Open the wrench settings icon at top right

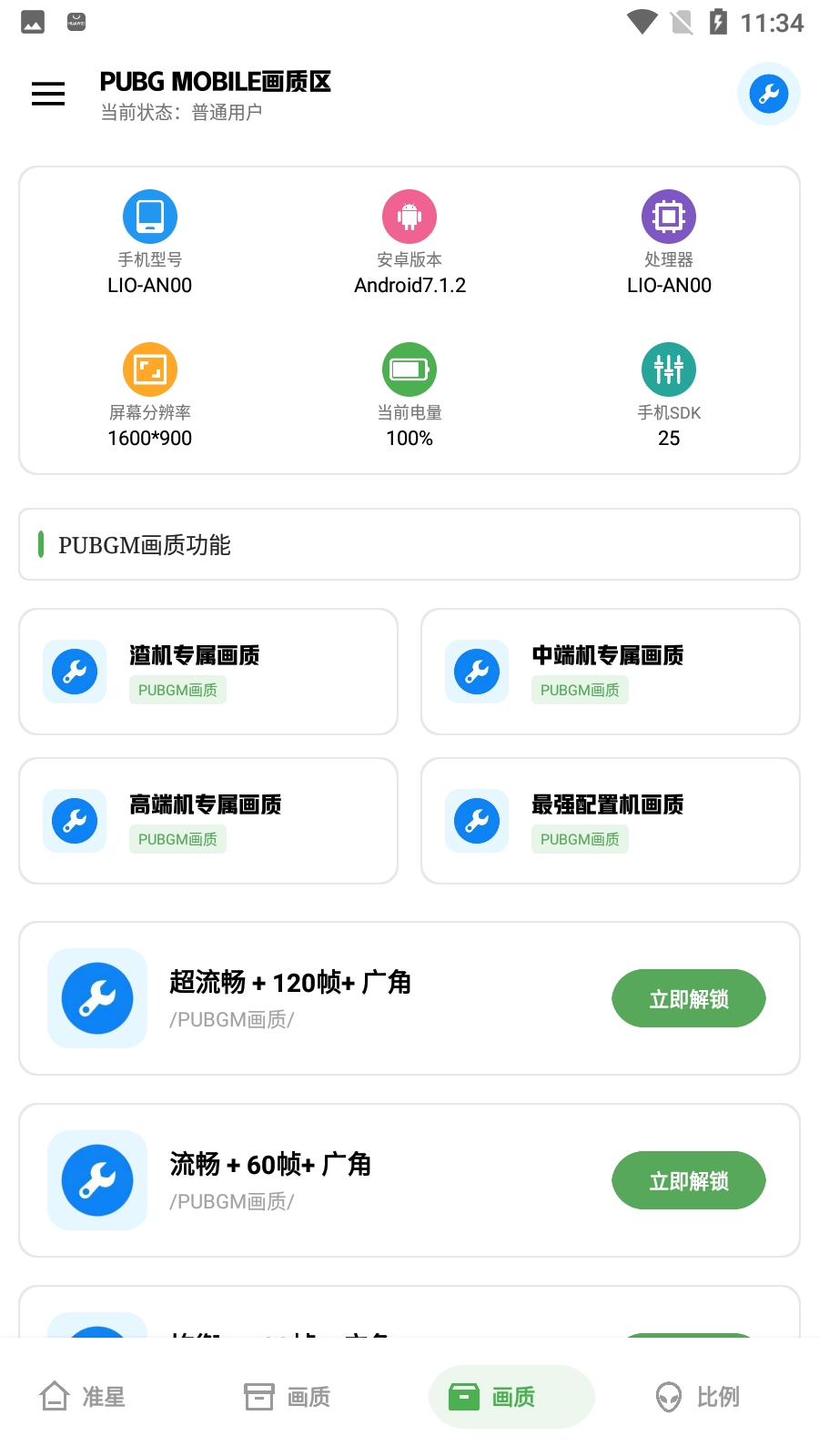768,93
